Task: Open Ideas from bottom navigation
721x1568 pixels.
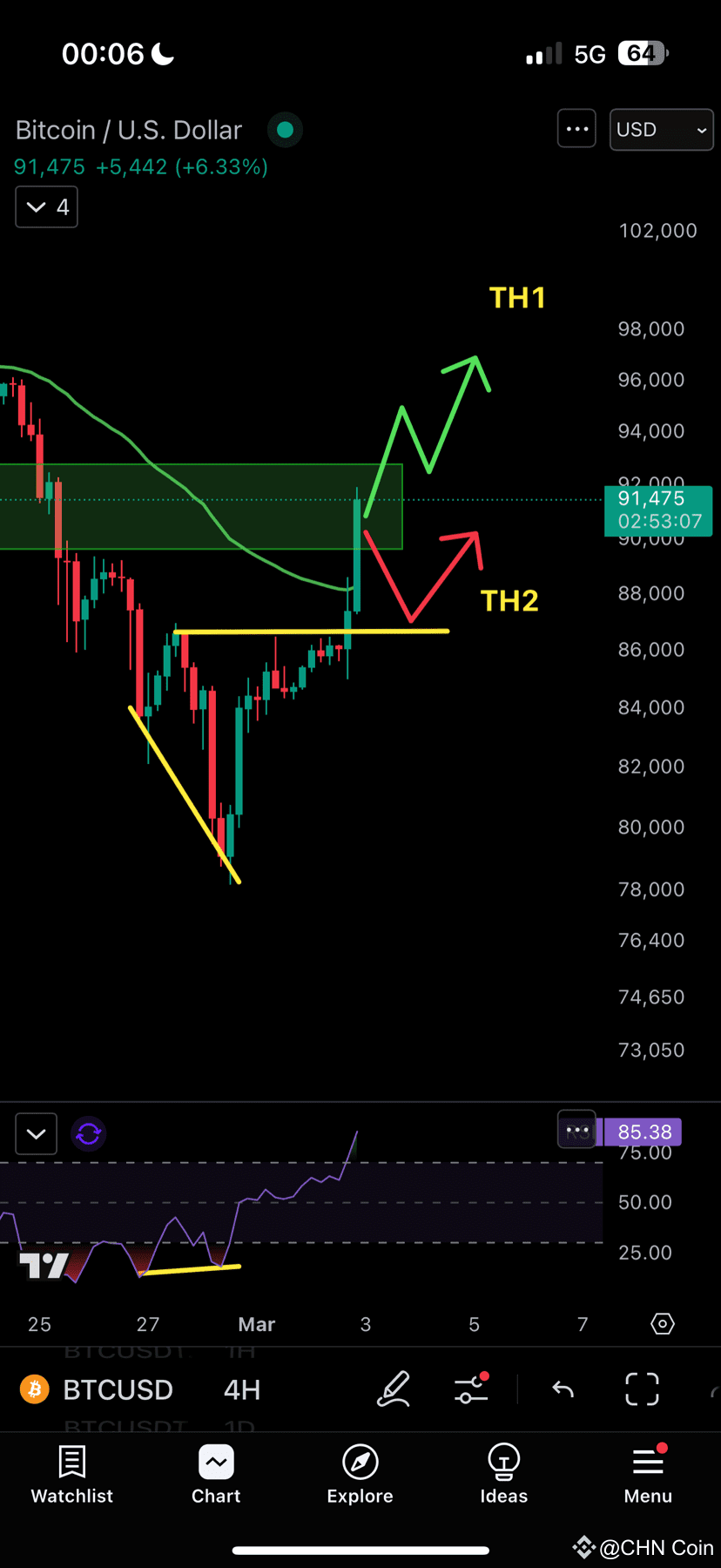Action: [x=503, y=1474]
